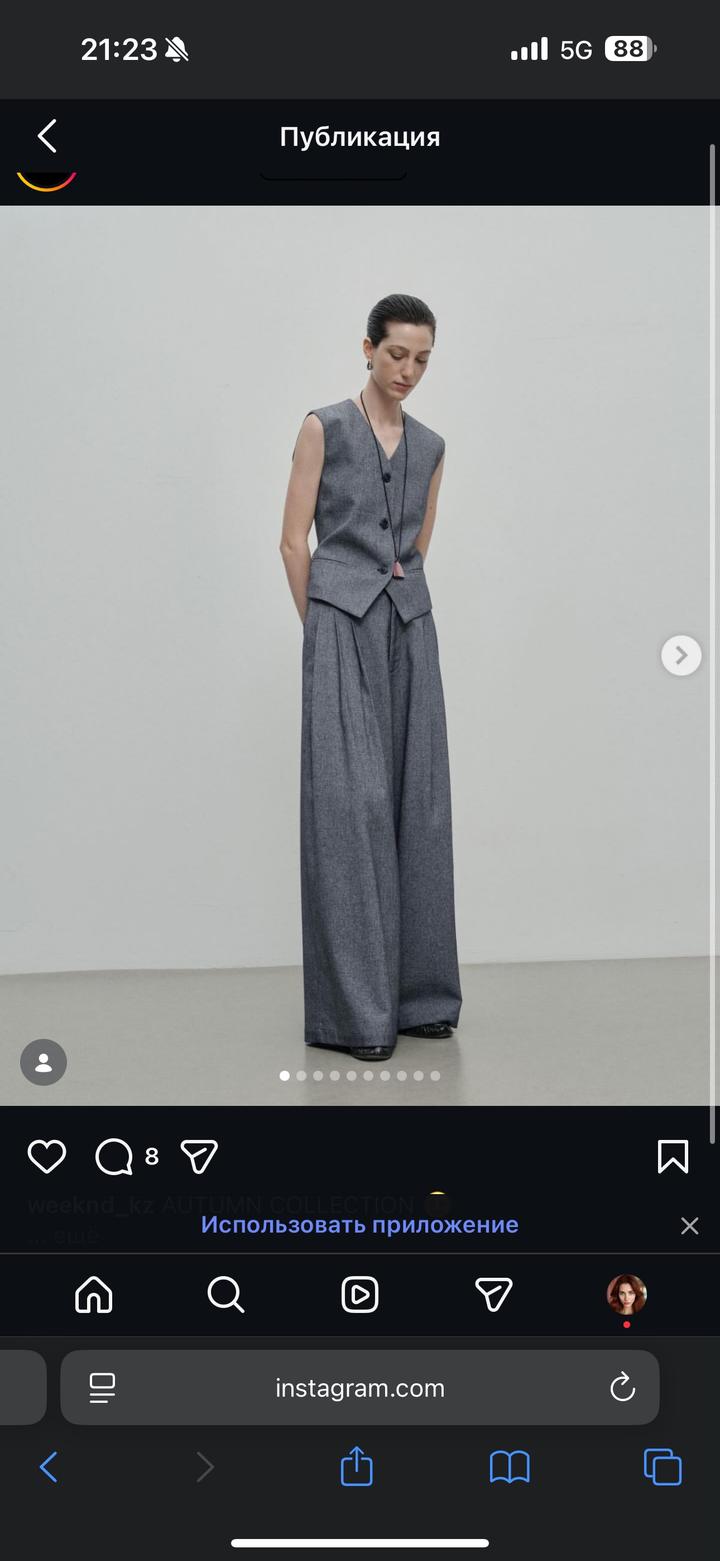Open the comments on this post
Screen dimensions: 720x1561
point(114,1156)
